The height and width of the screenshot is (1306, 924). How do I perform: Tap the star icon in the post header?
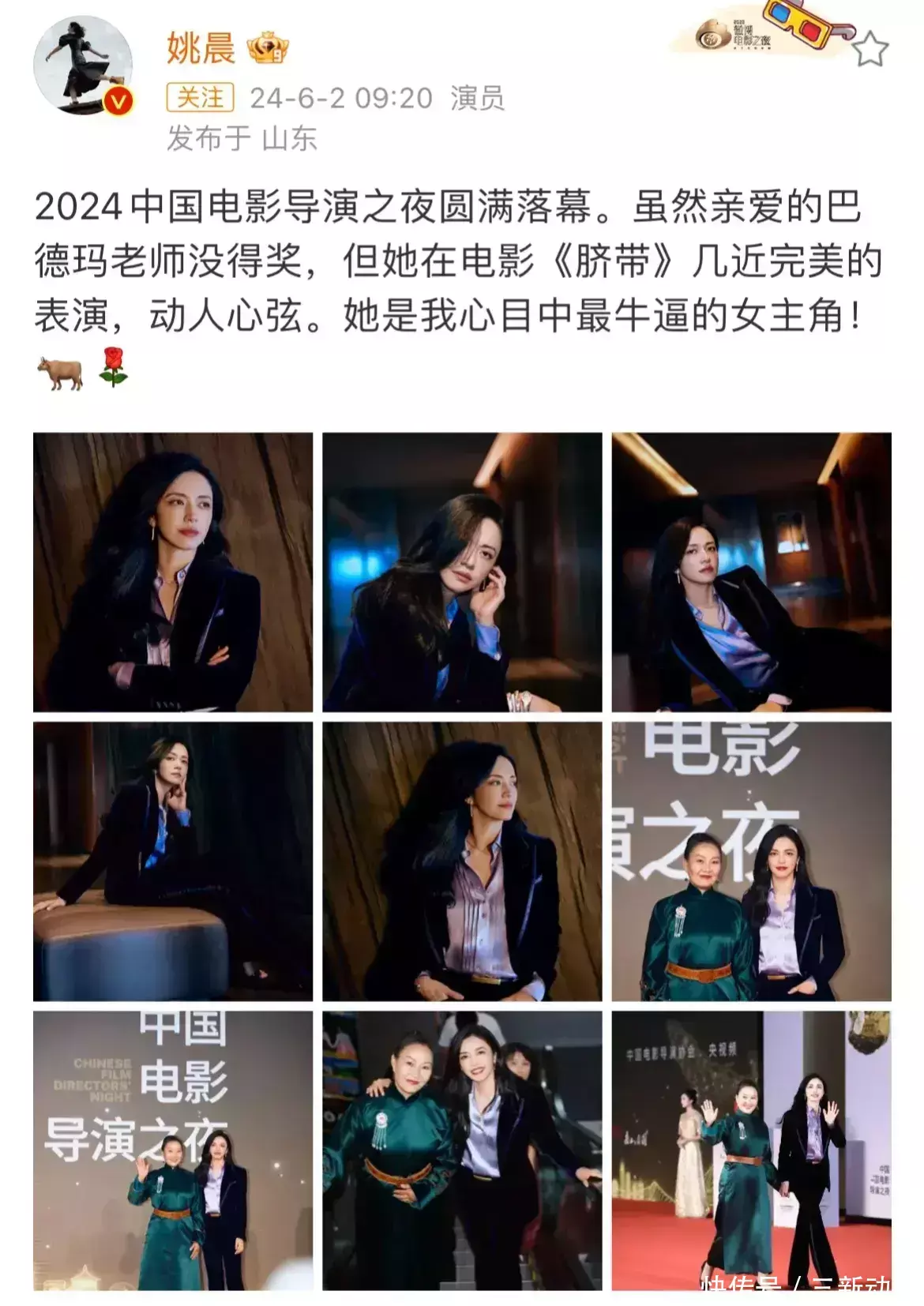pos(870,50)
